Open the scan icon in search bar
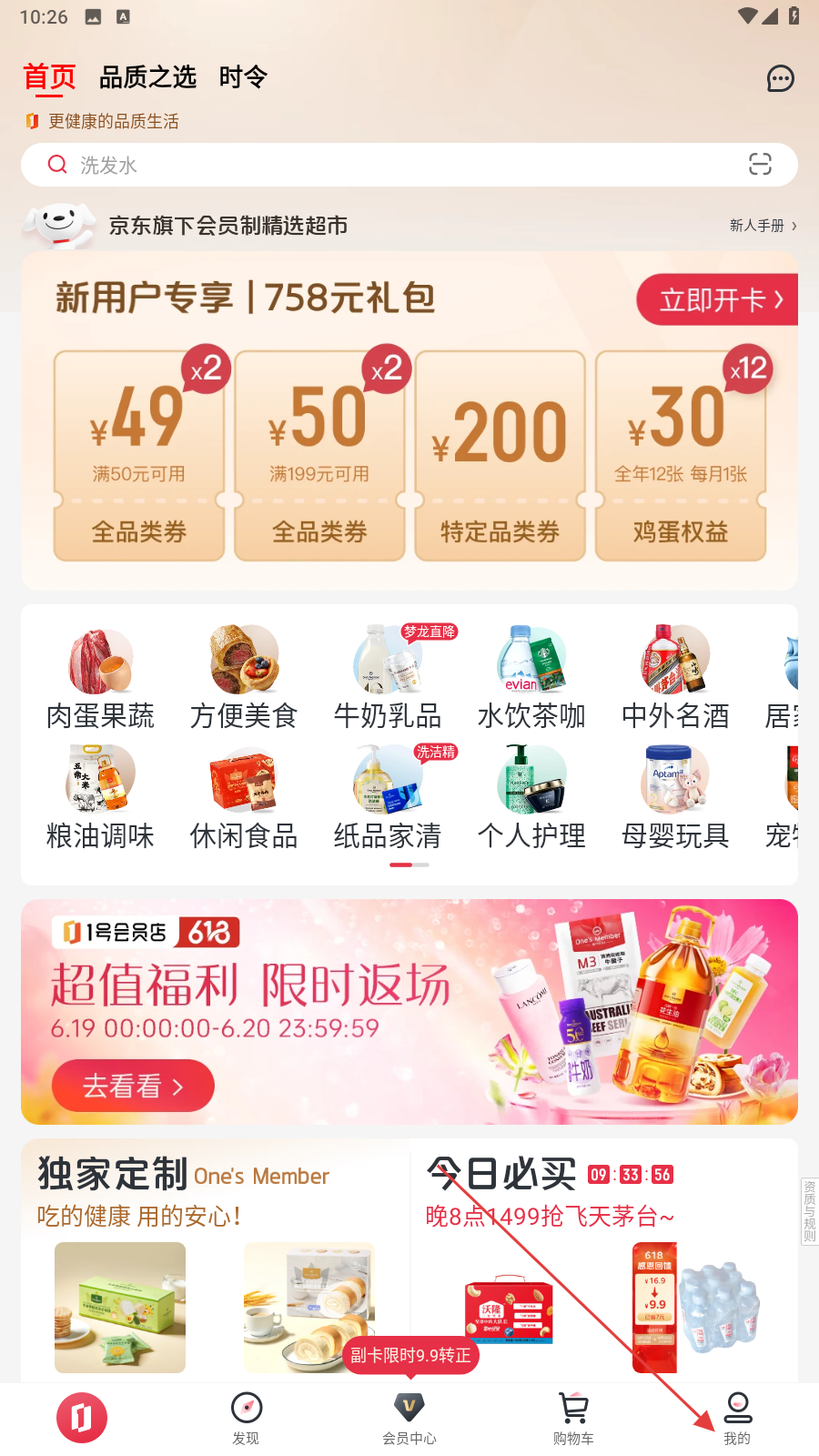The width and height of the screenshot is (819, 1456). [760, 165]
